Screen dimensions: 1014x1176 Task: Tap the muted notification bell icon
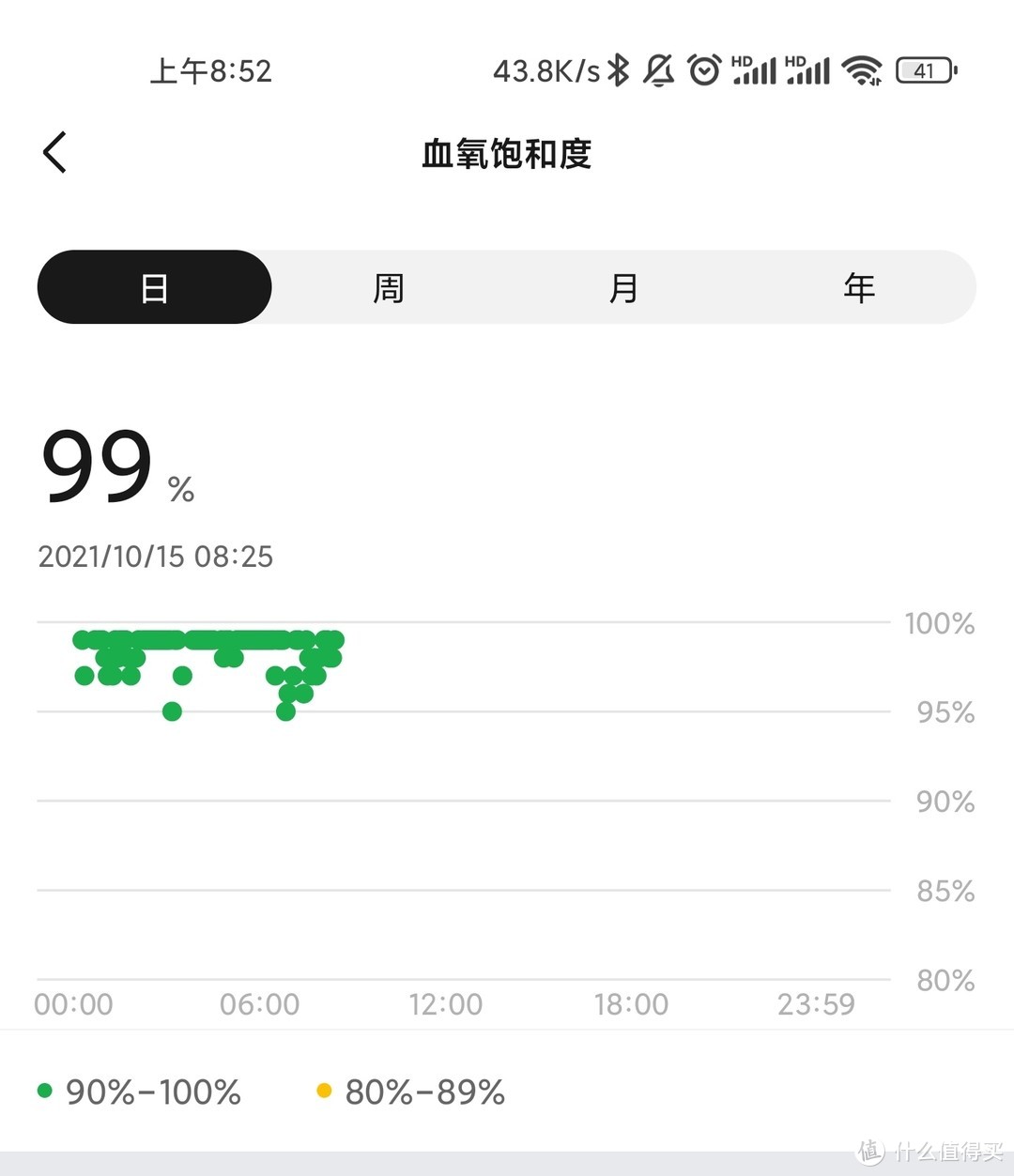pyautogui.click(x=660, y=69)
